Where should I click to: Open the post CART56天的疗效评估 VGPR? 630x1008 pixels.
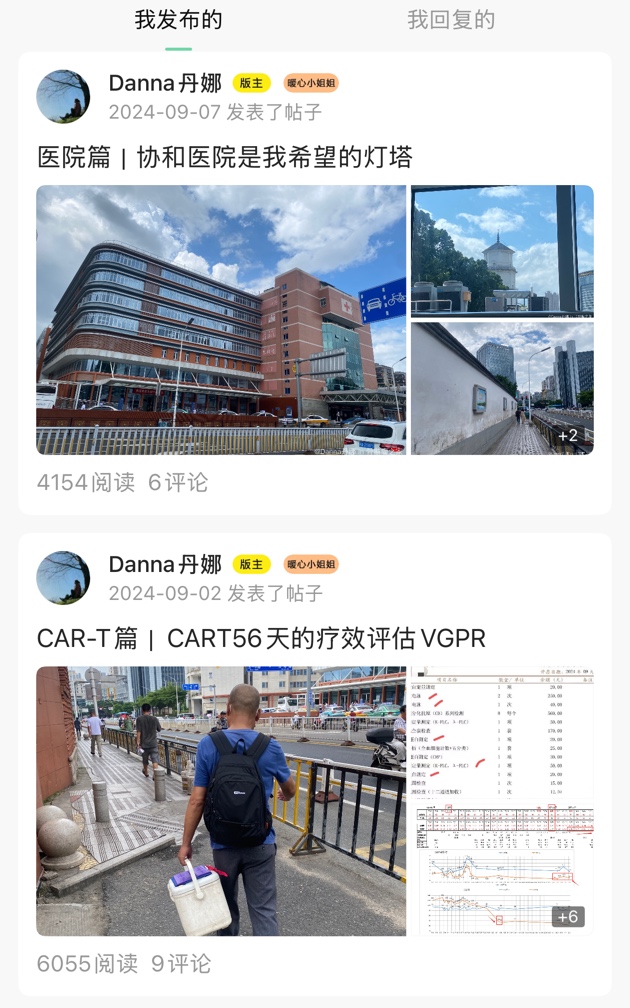tap(261, 638)
